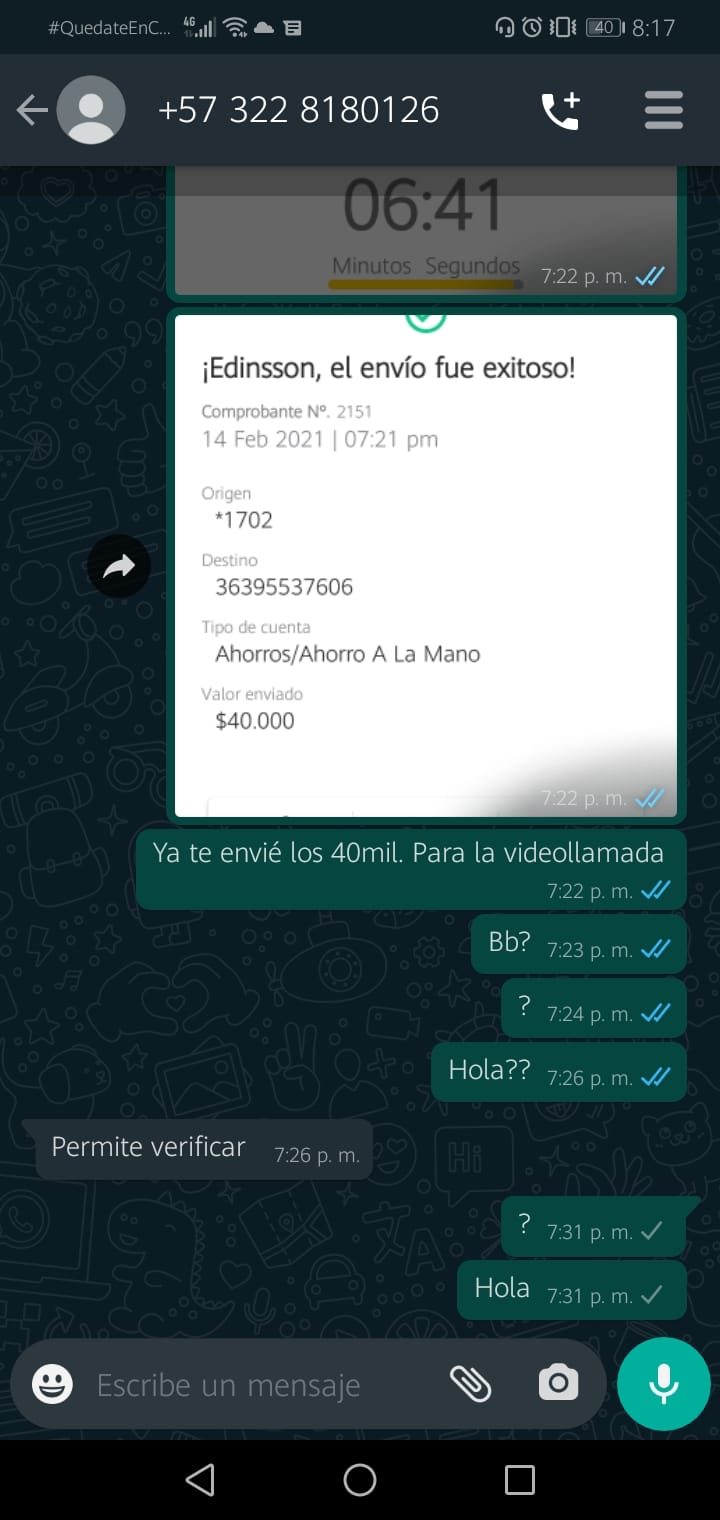Start a call with this contact
Screen dimensions: 720x1520
pyautogui.click(x=560, y=110)
